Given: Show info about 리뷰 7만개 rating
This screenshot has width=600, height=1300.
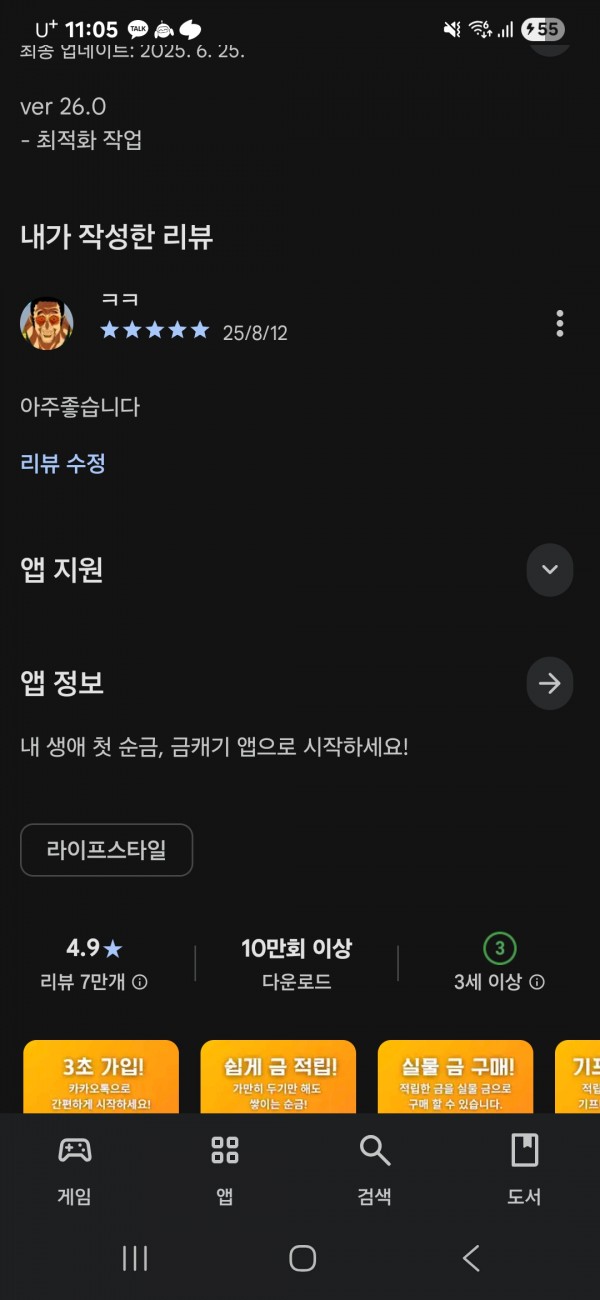Looking at the screenshot, I should 140,982.
